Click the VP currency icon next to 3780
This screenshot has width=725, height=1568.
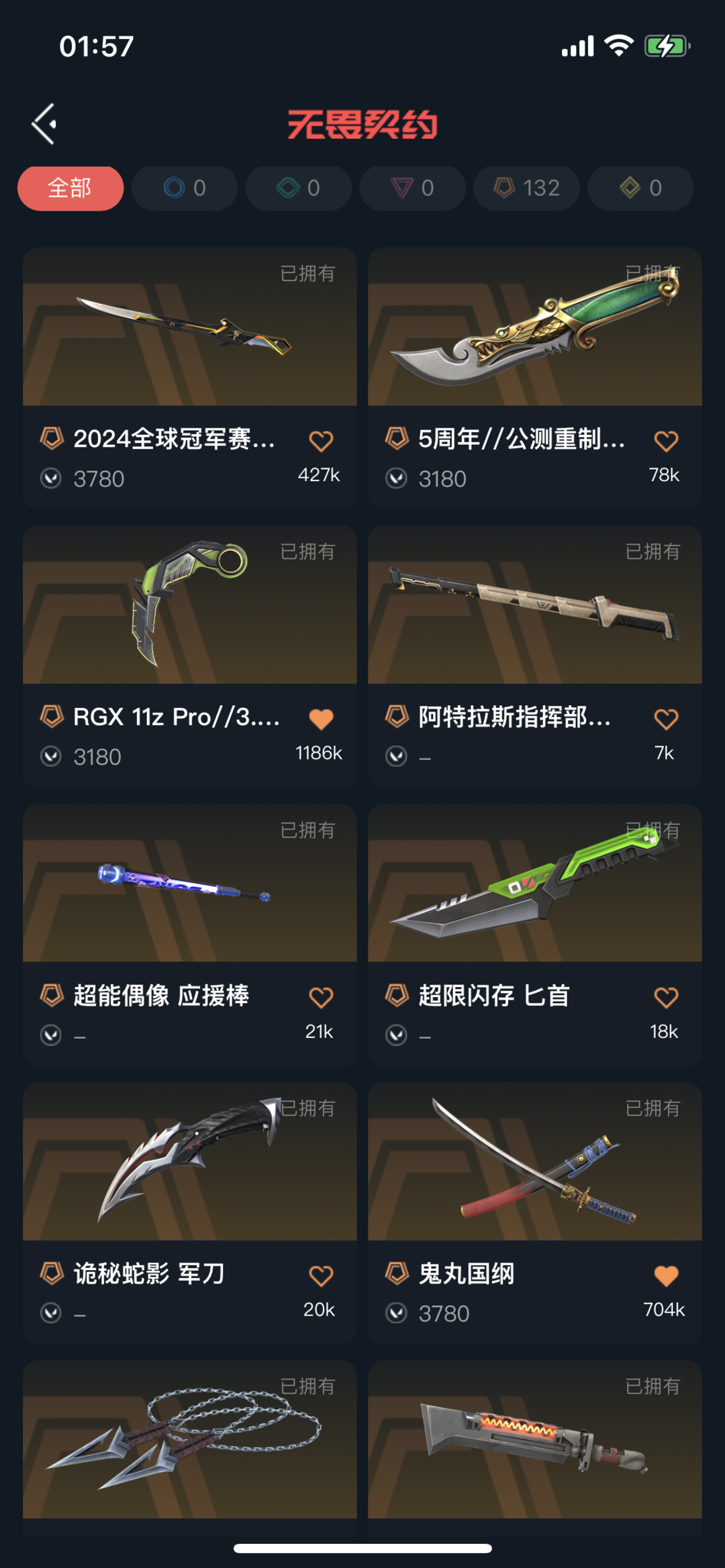click(50, 478)
